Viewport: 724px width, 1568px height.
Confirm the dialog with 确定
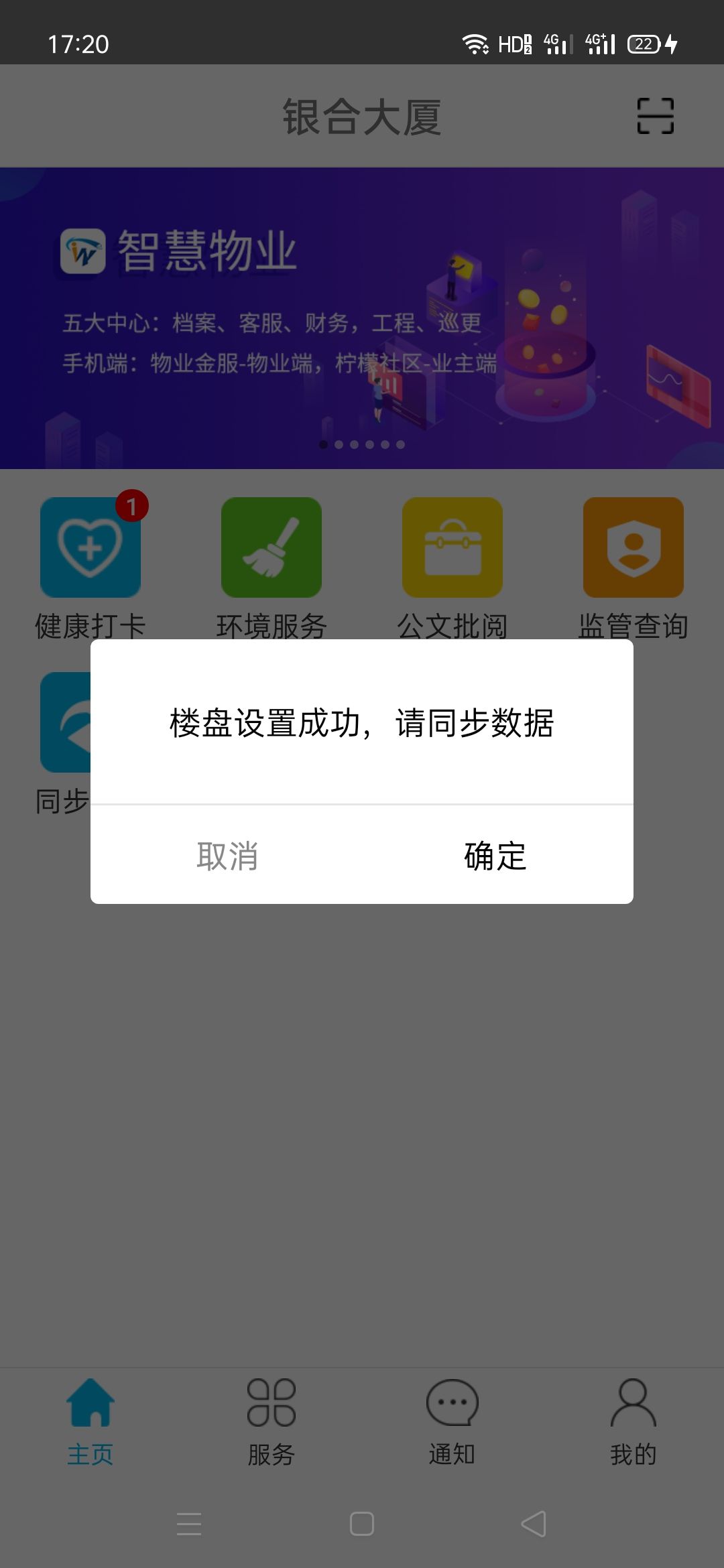click(496, 855)
